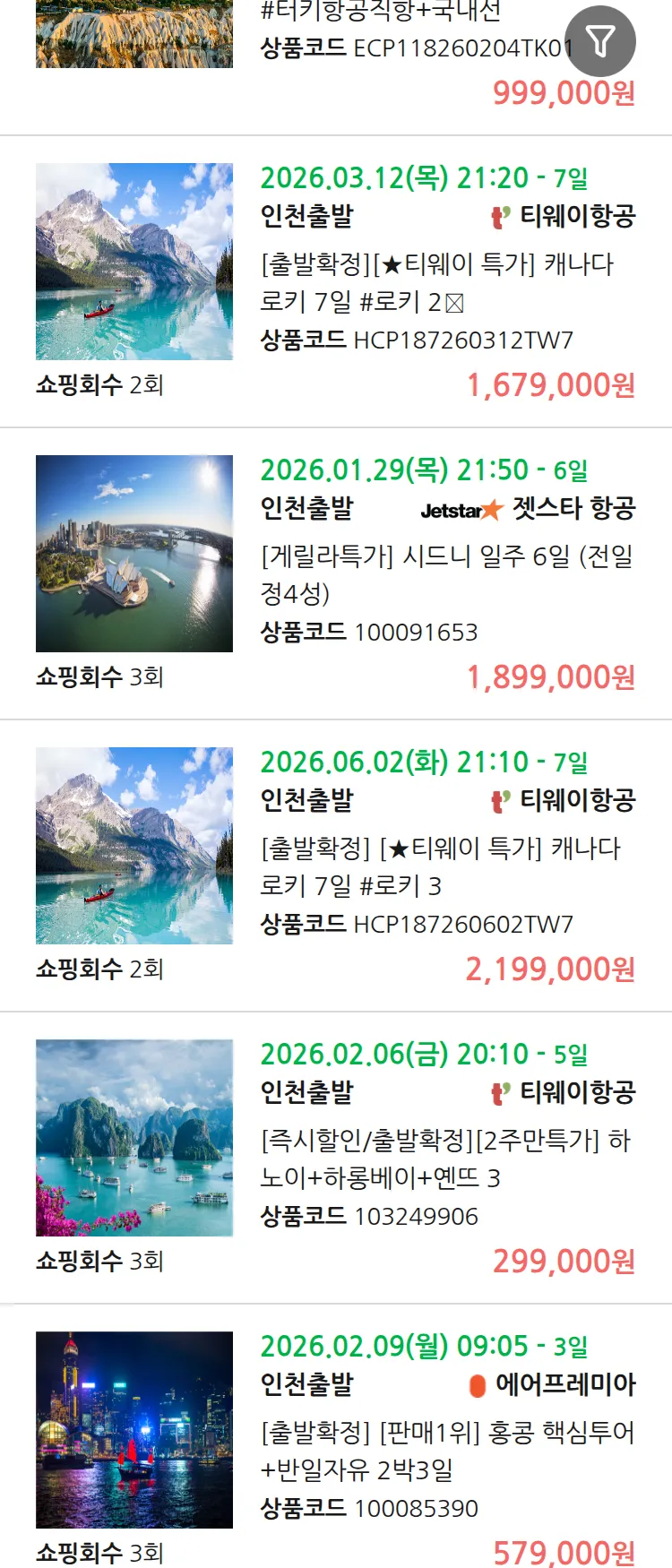Open the Canada Rockies package departing 2026.03.12
The height and width of the screenshot is (1568, 672).
(x=436, y=283)
